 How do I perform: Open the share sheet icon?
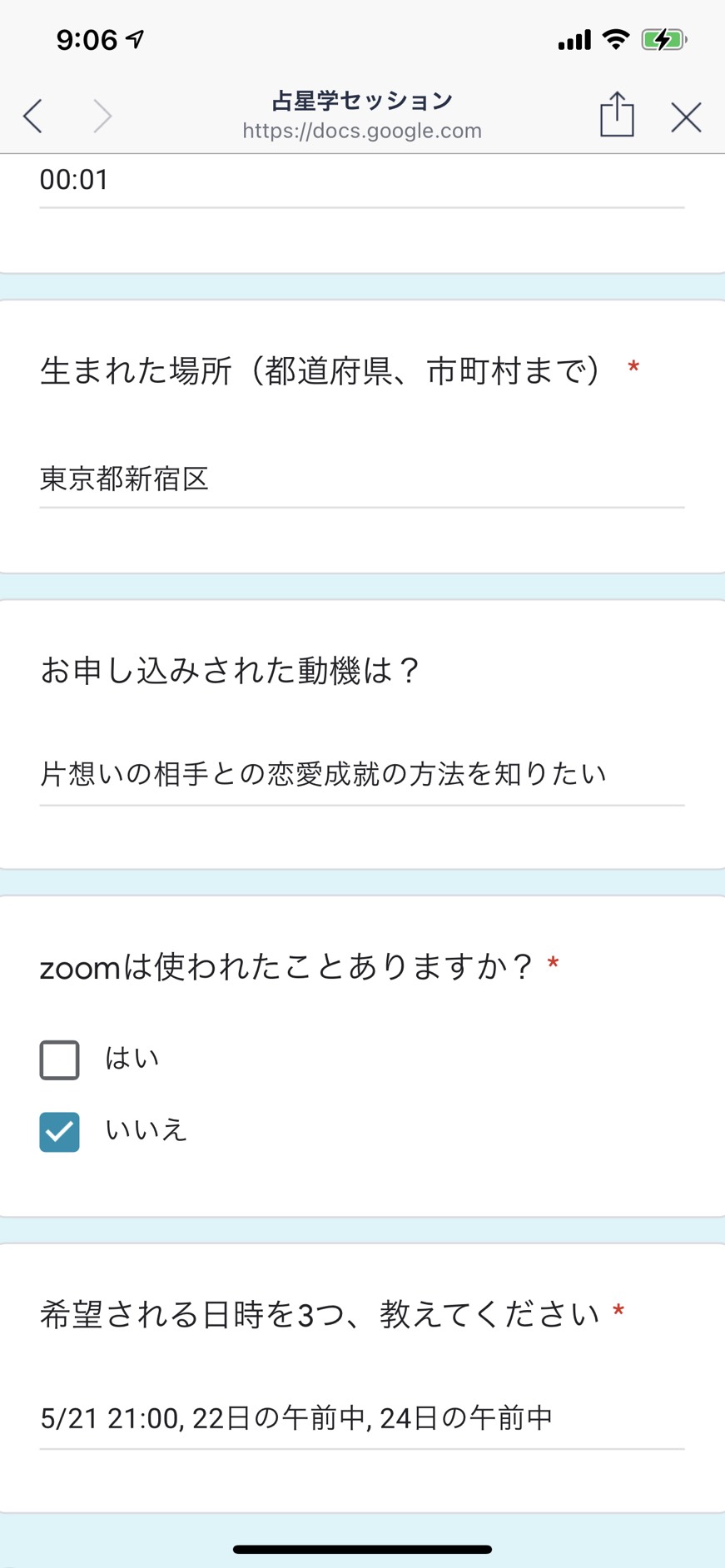coord(617,113)
